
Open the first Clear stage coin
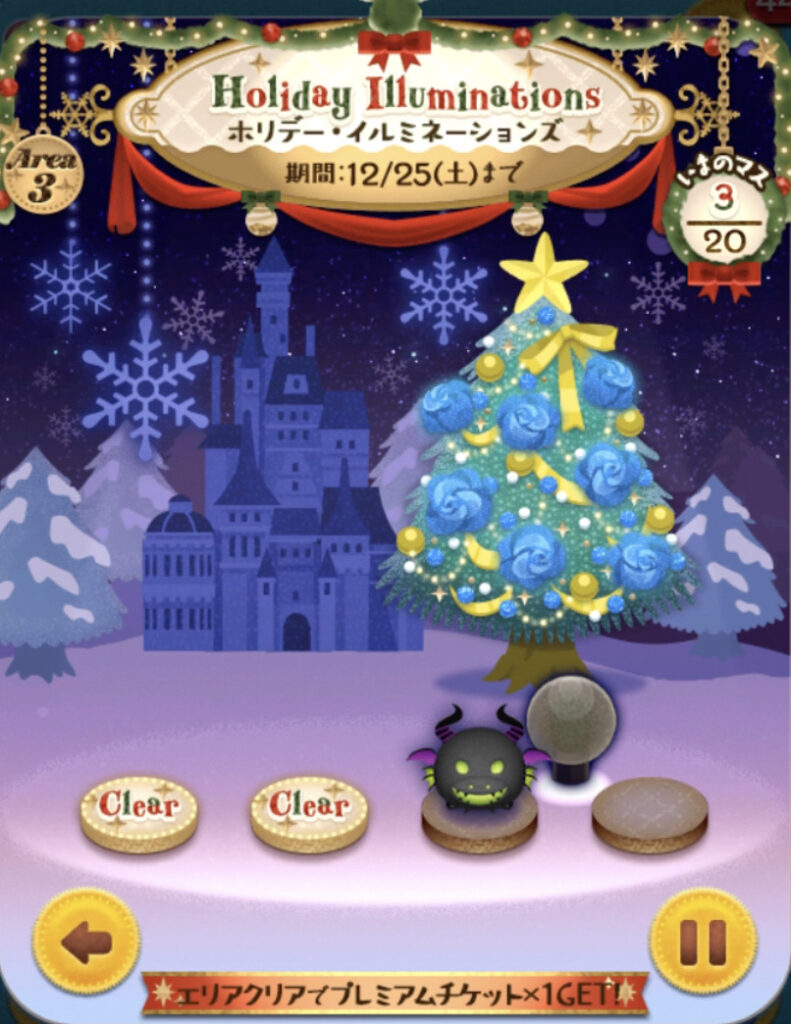(x=138, y=812)
